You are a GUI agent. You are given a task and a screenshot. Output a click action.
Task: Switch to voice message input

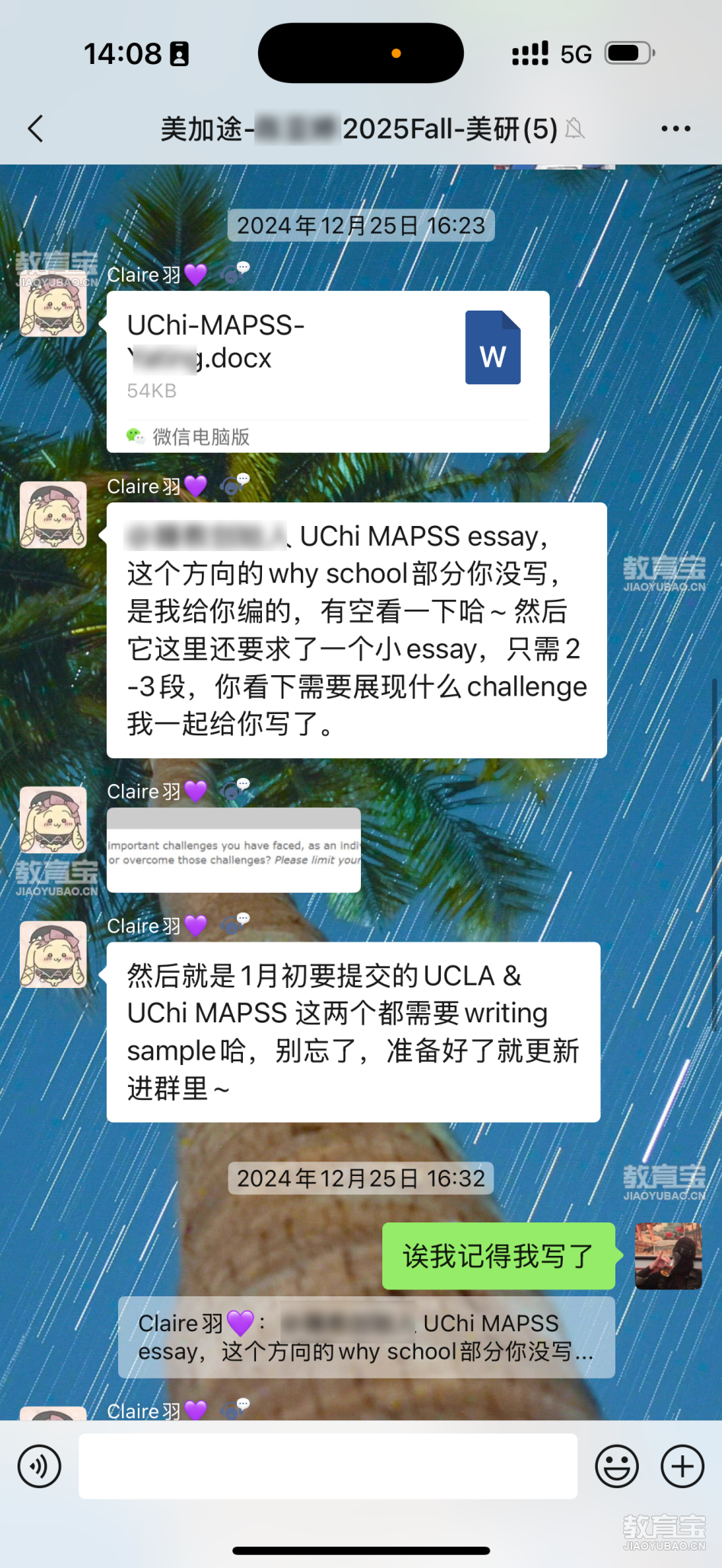tap(40, 1466)
